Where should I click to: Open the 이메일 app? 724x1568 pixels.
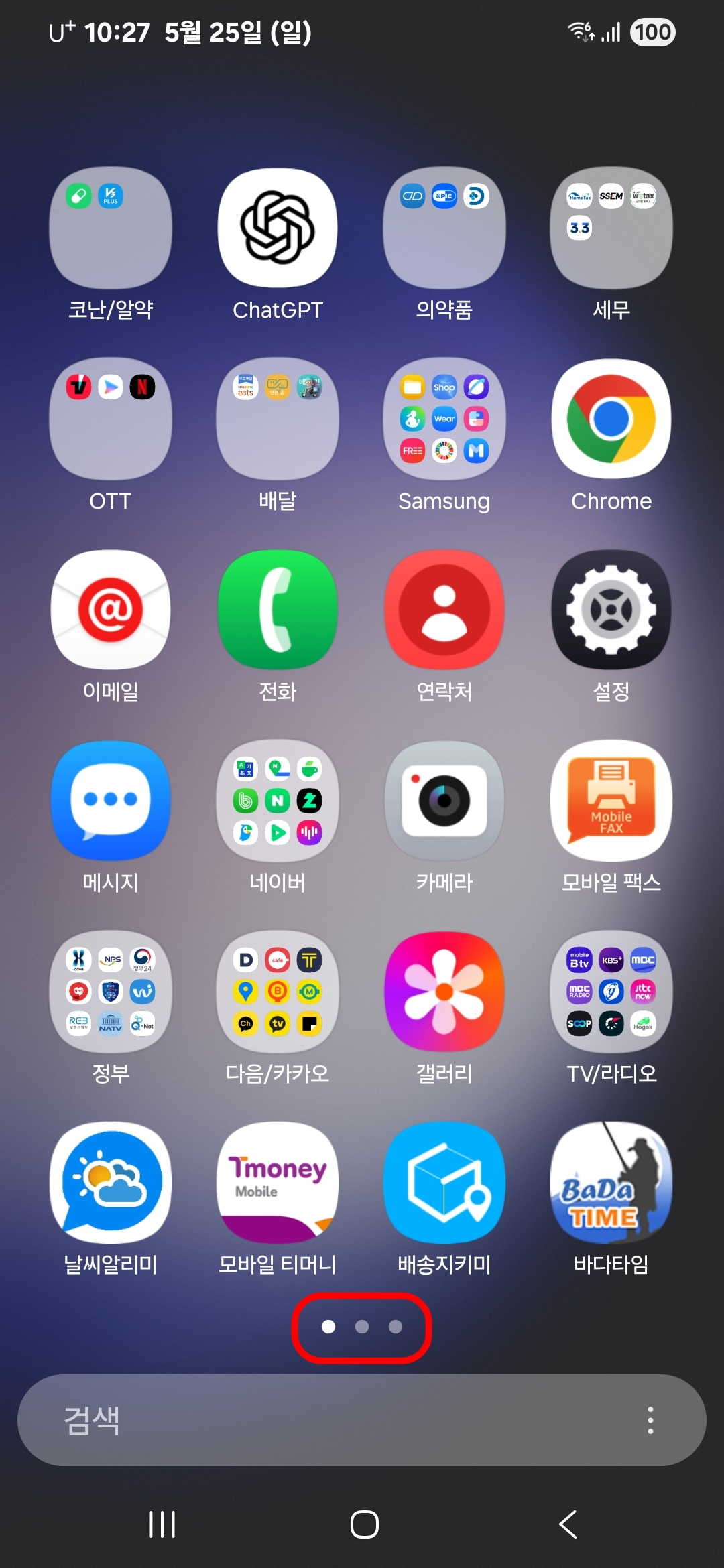pyautogui.click(x=110, y=610)
